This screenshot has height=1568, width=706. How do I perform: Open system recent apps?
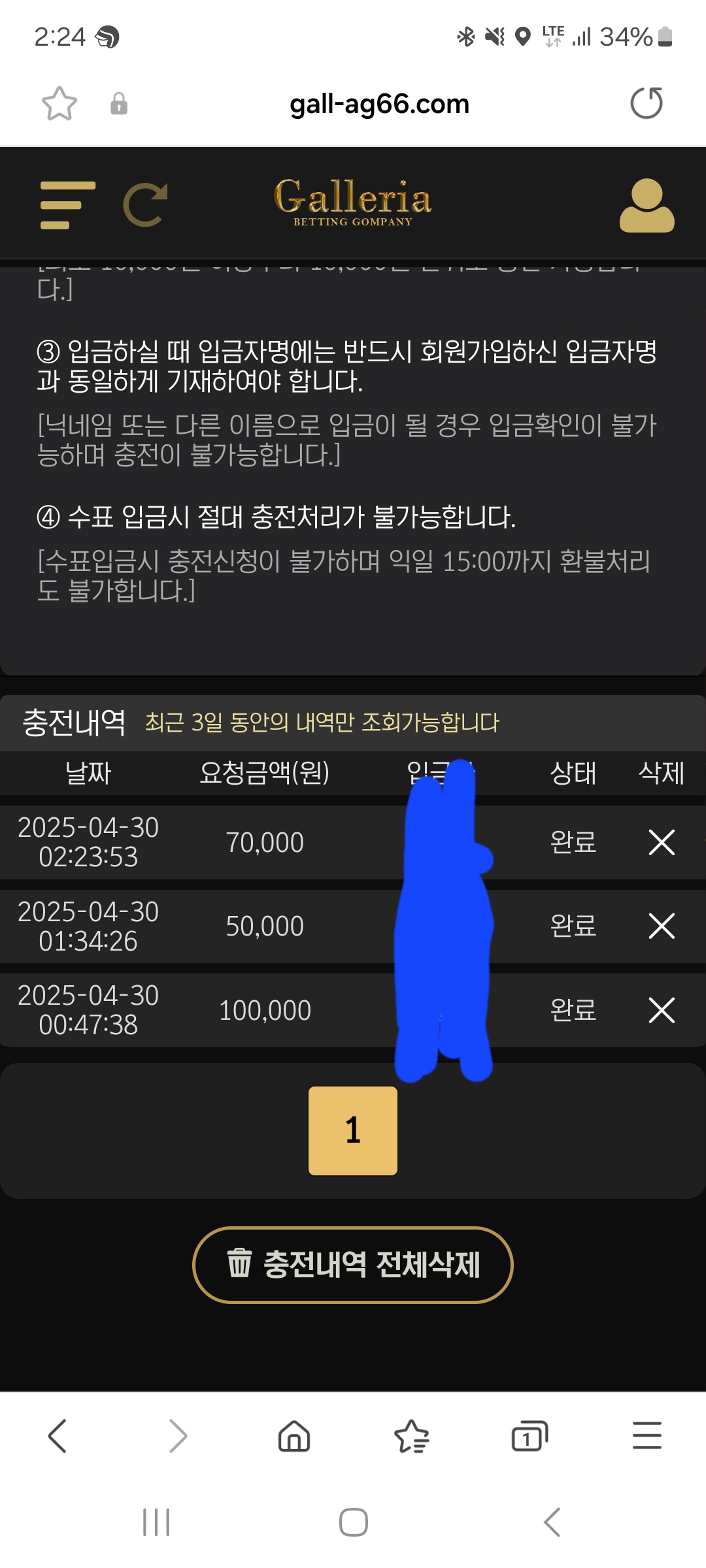point(156,1522)
